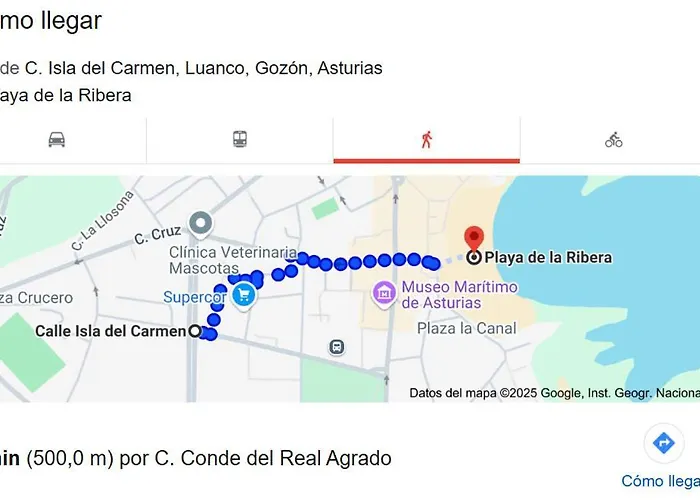Open Clínica Veterinaria Mascotas map marker
Viewport: 700px width, 500px height.
(x=201, y=221)
